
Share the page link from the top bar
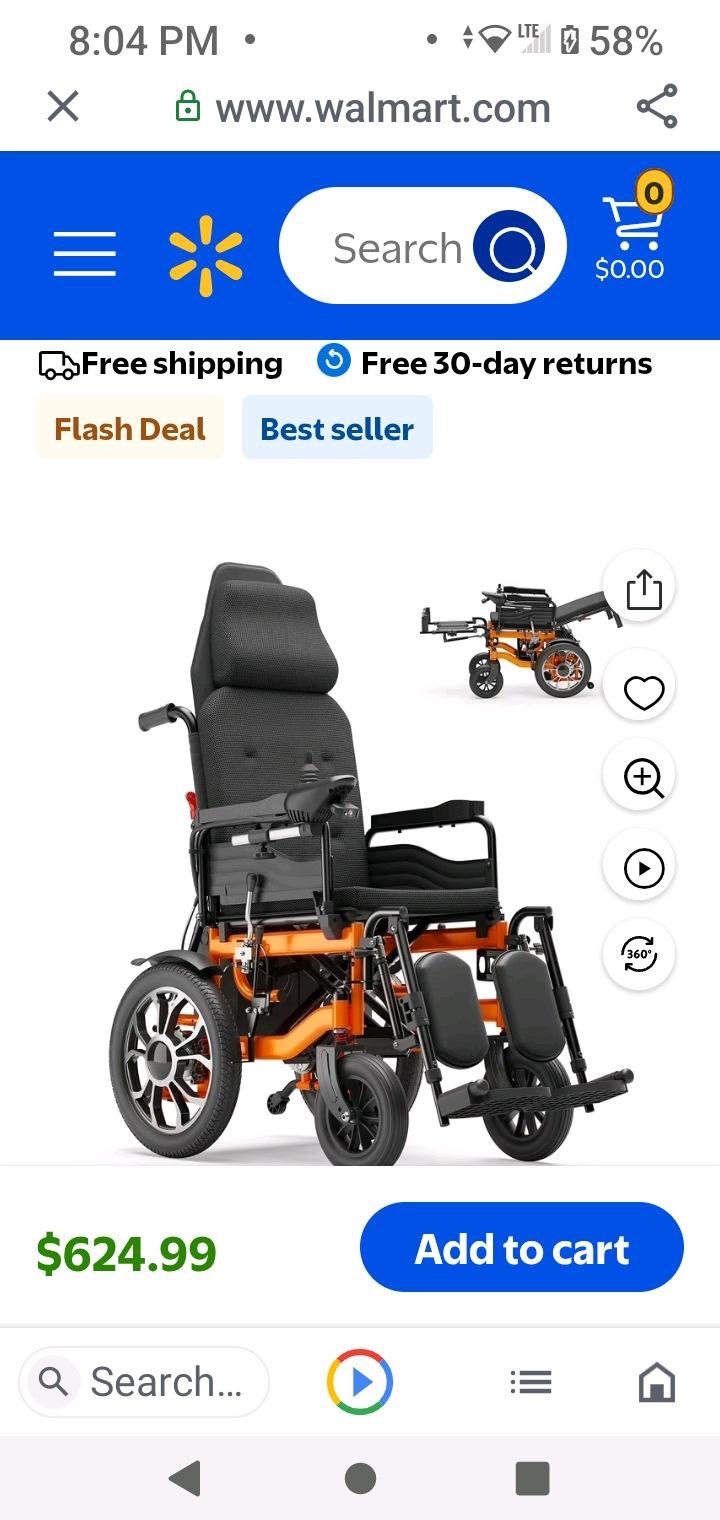tap(657, 107)
